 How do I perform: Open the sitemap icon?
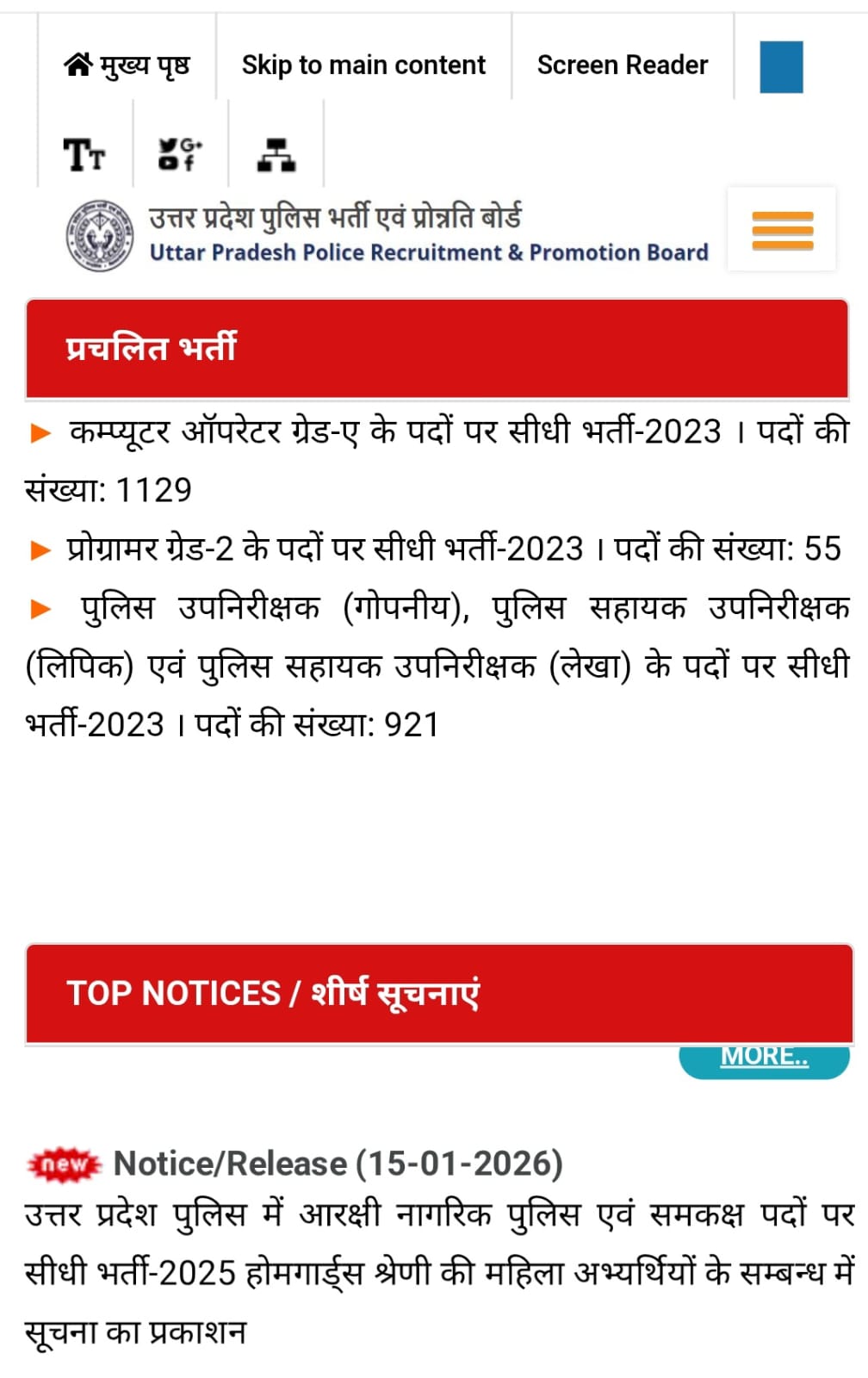[x=276, y=155]
